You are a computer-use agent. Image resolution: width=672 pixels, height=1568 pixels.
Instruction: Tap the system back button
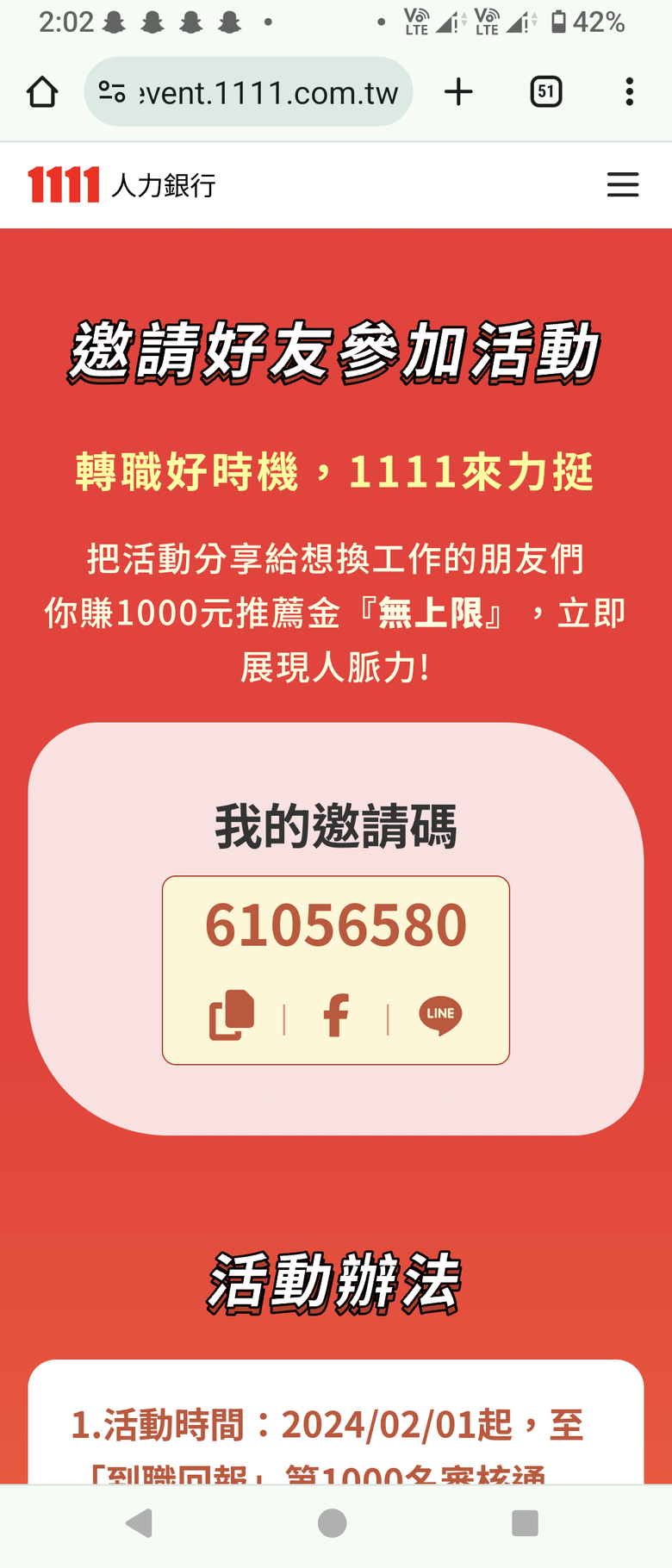tap(140, 1523)
